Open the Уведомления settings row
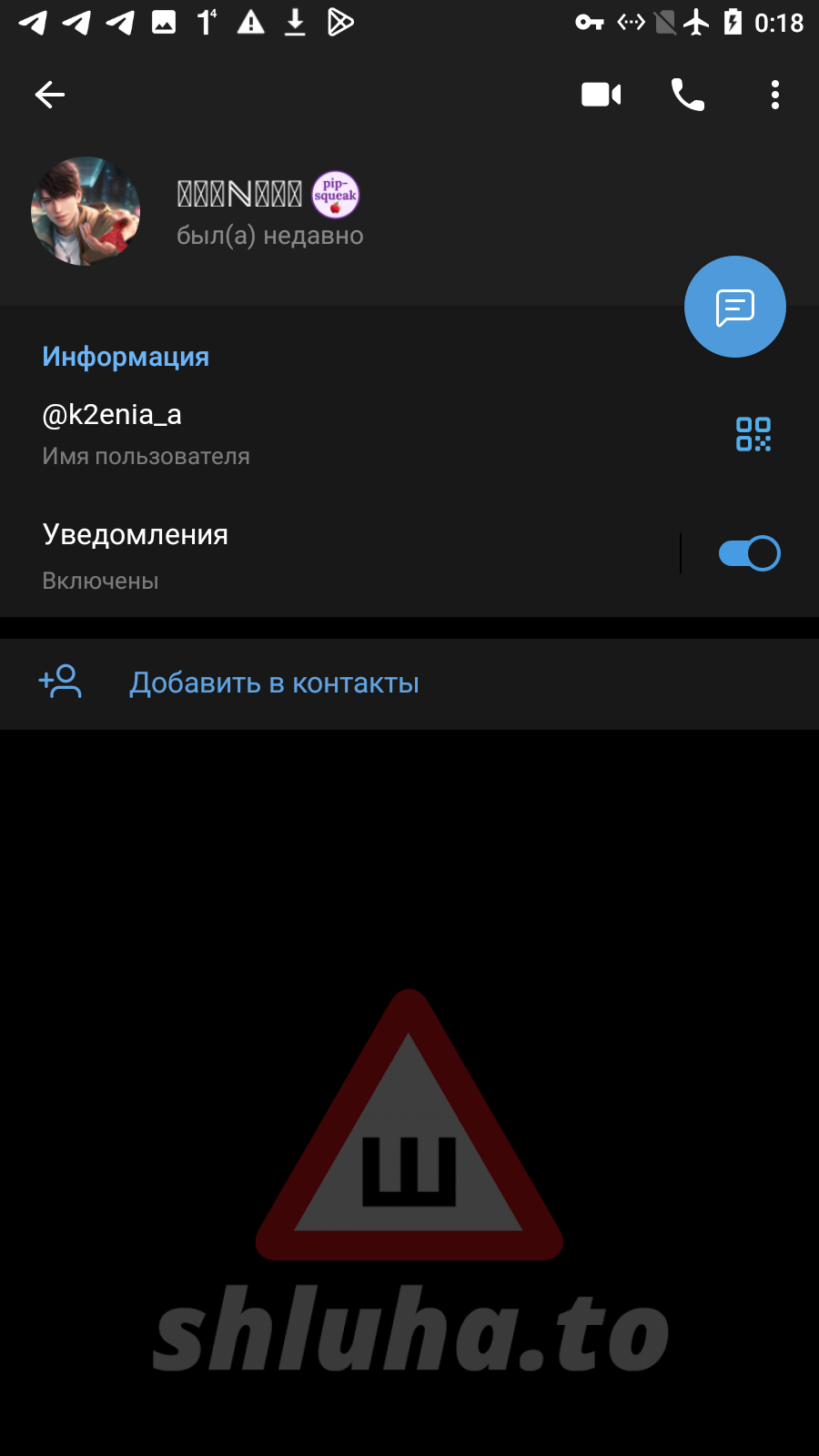 [318, 553]
